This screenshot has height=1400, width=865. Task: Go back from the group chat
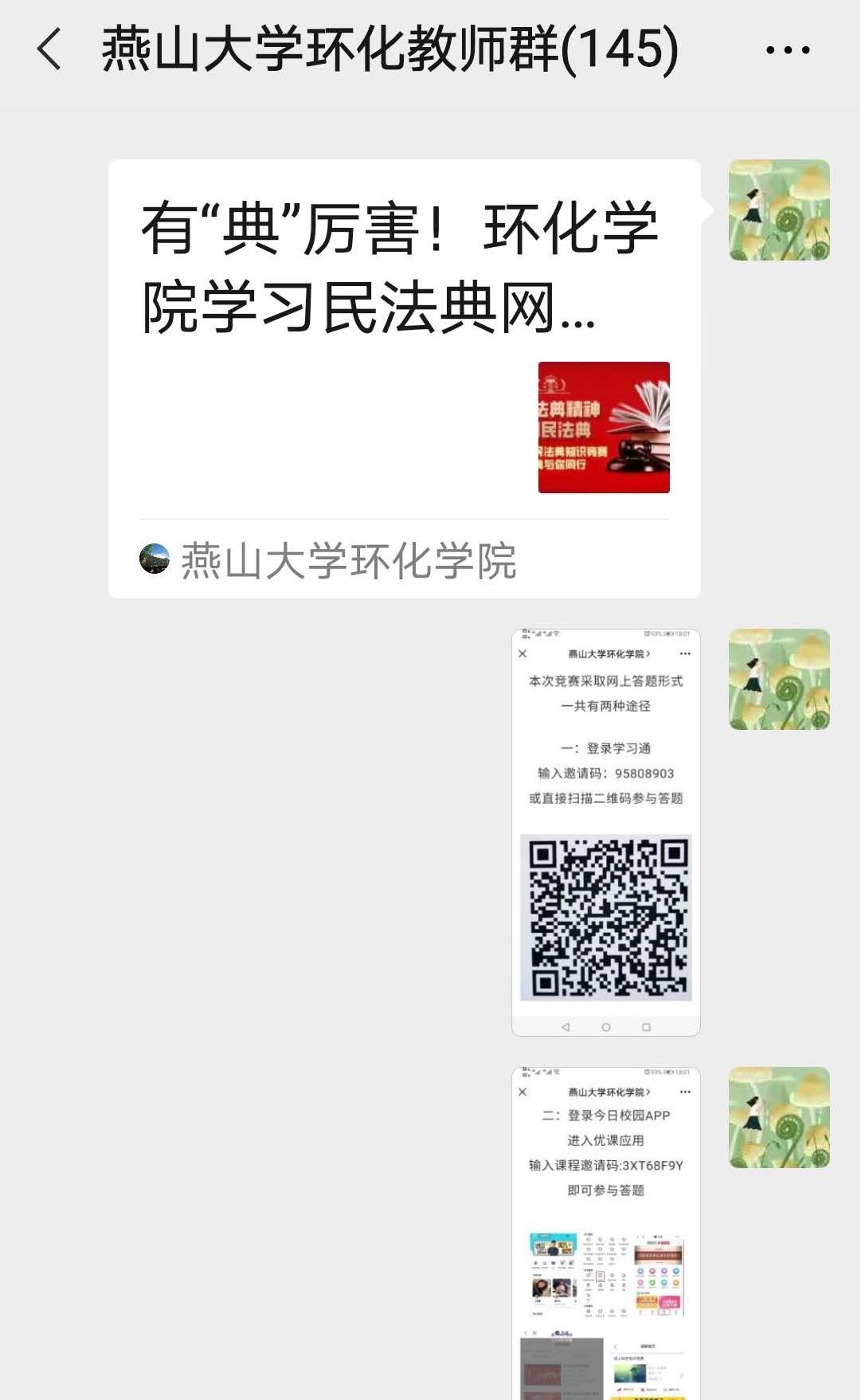pyautogui.click(x=49, y=49)
